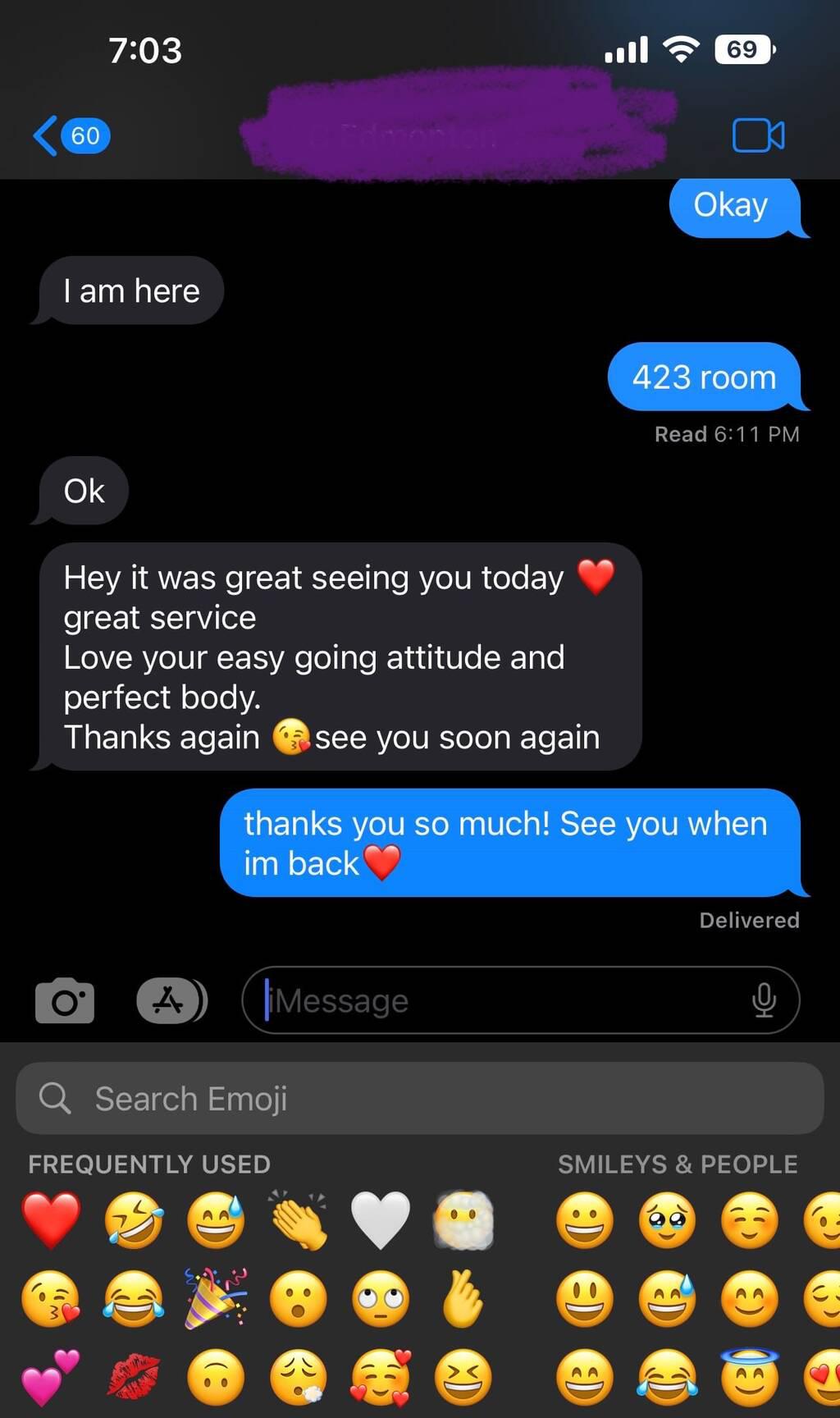Go back to the messages list
This screenshot has height=1418, width=840.
point(70,135)
